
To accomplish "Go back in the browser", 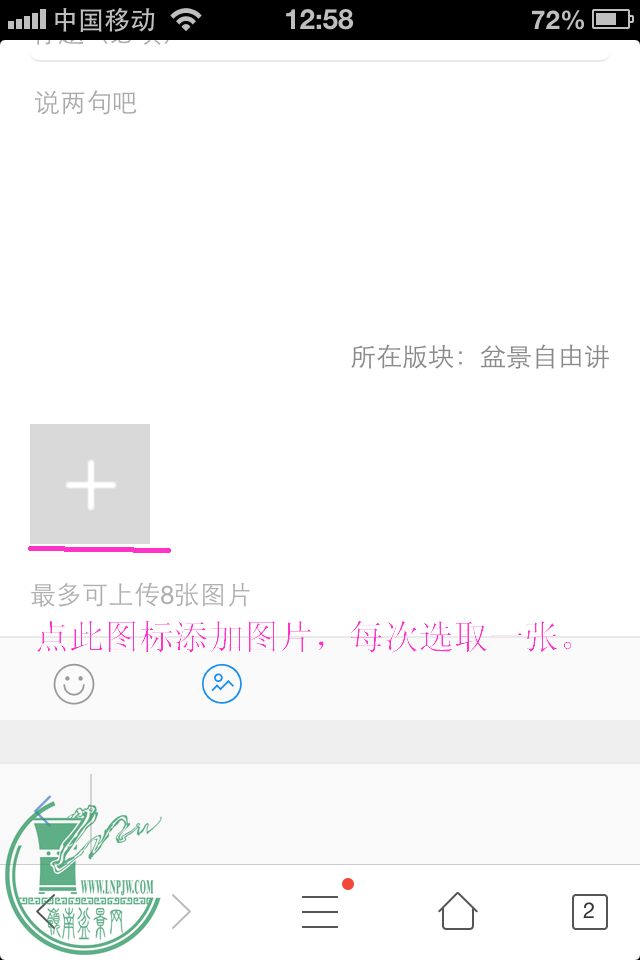I will [x=42, y=911].
